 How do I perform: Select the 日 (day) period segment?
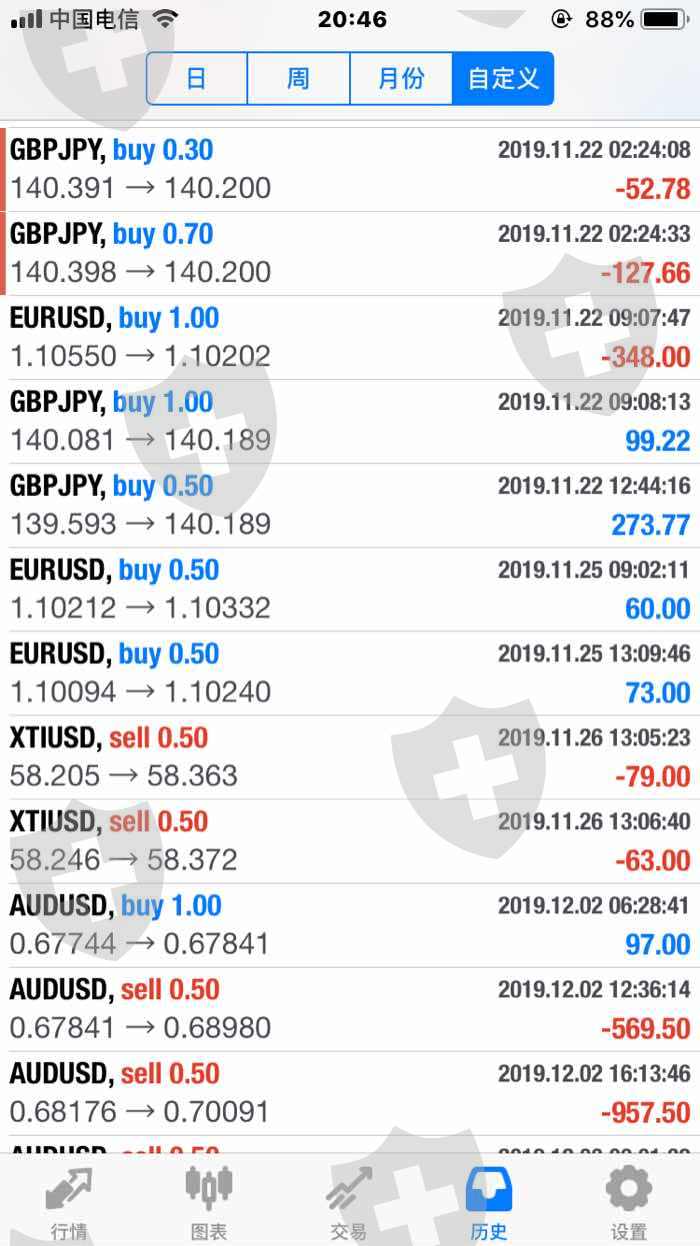[197, 79]
